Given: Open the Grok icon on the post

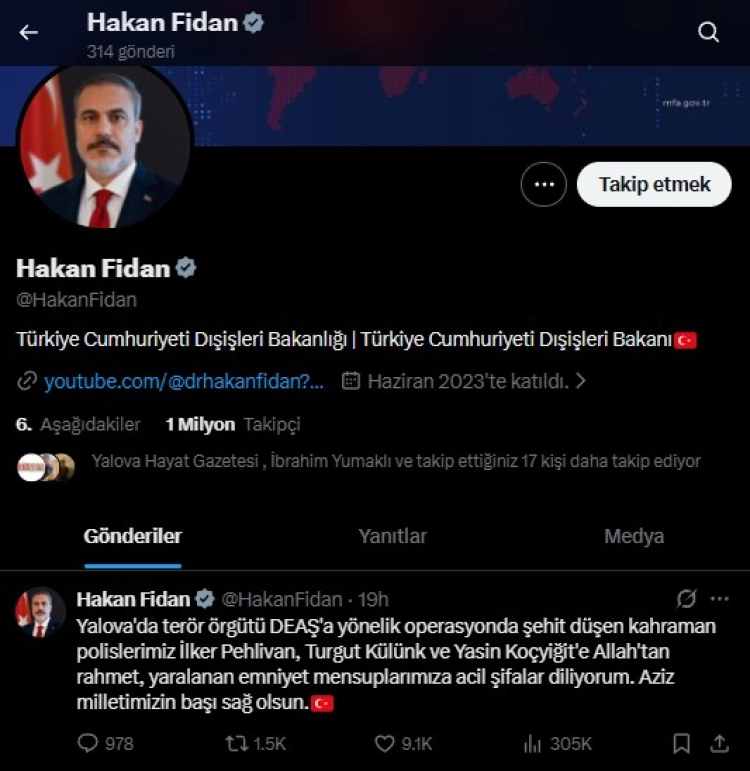Looking at the screenshot, I should [x=686, y=599].
